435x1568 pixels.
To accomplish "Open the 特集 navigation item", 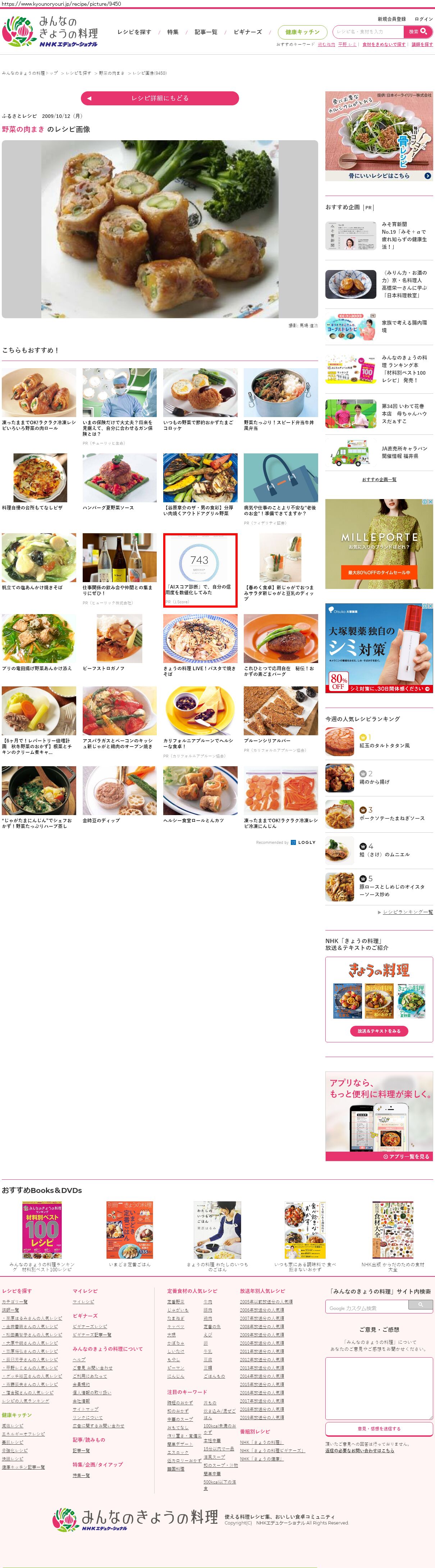I will [173, 32].
